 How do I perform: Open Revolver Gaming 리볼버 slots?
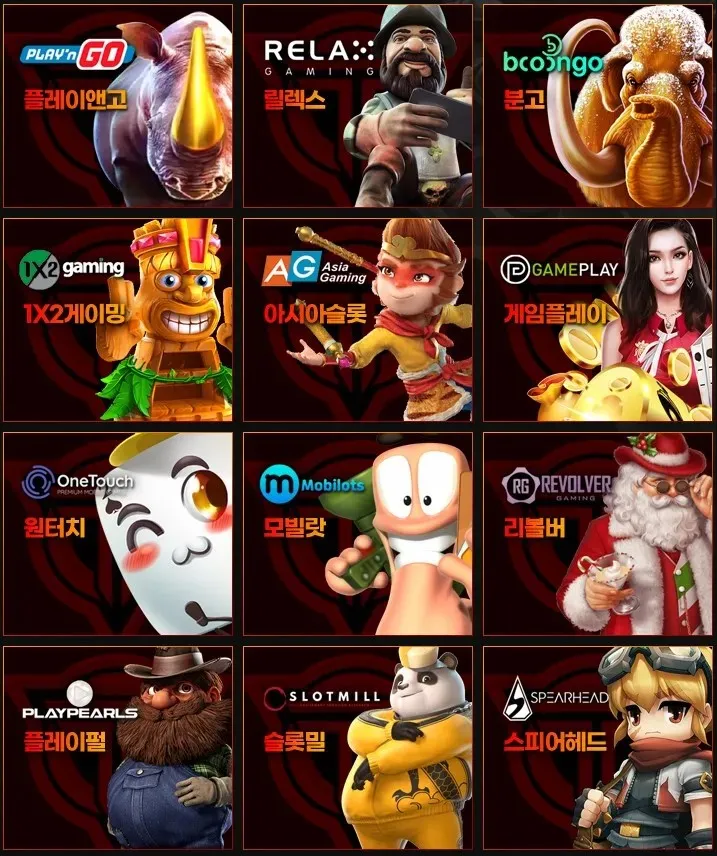click(x=598, y=533)
